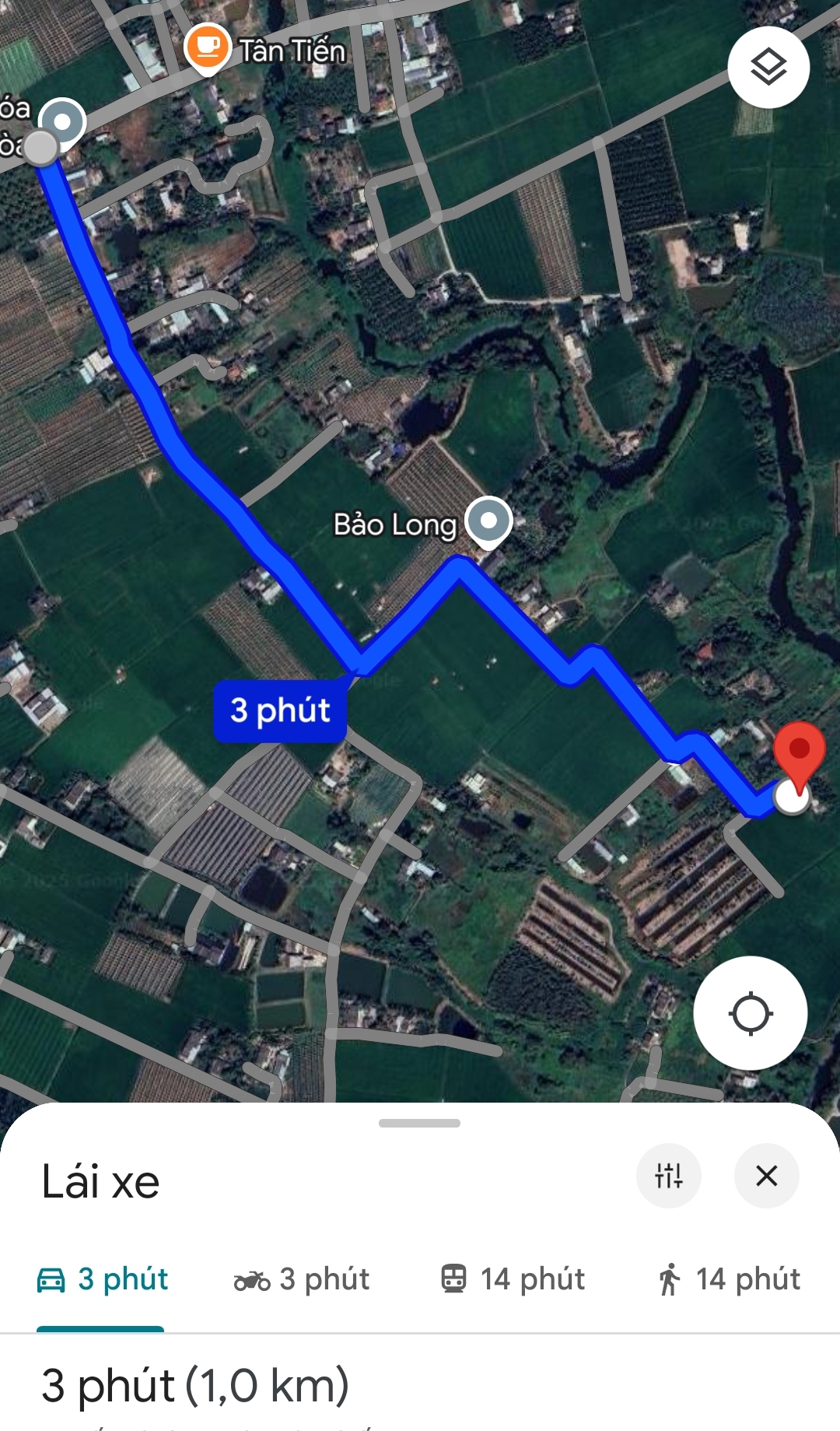Switch to motorbike 3 phút tab
840x1431 pixels.
[x=302, y=1279]
